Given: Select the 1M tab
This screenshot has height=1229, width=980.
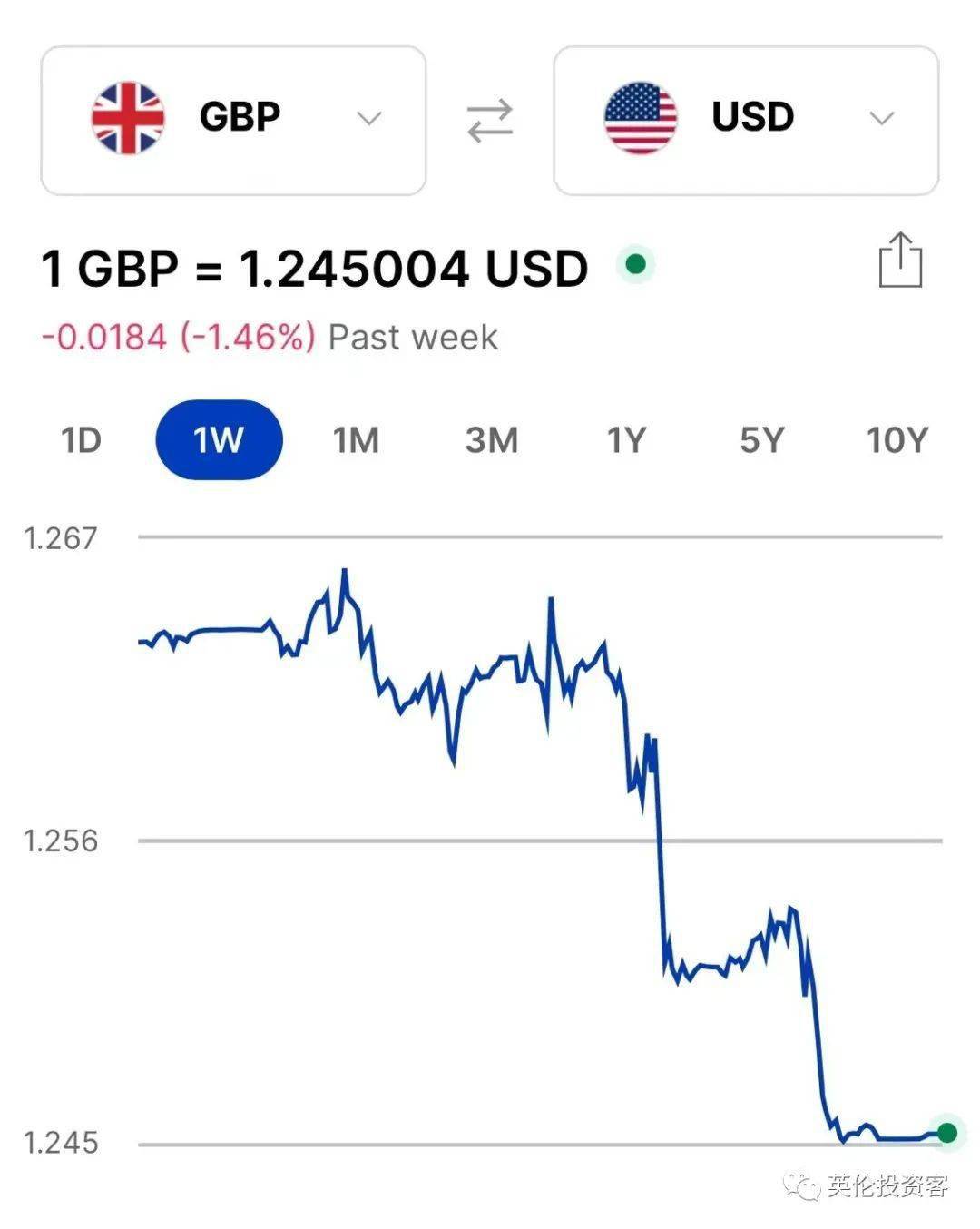Looking at the screenshot, I should (x=354, y=439).
